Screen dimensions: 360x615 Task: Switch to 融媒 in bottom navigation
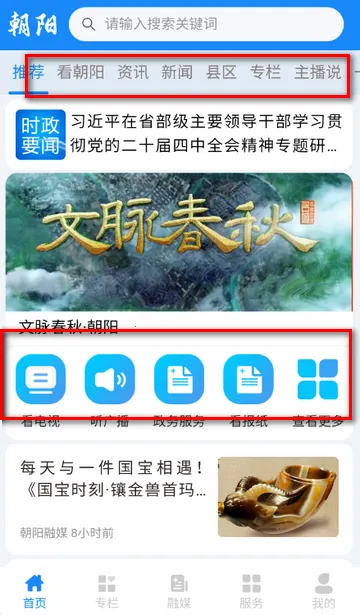coord(179,591)
